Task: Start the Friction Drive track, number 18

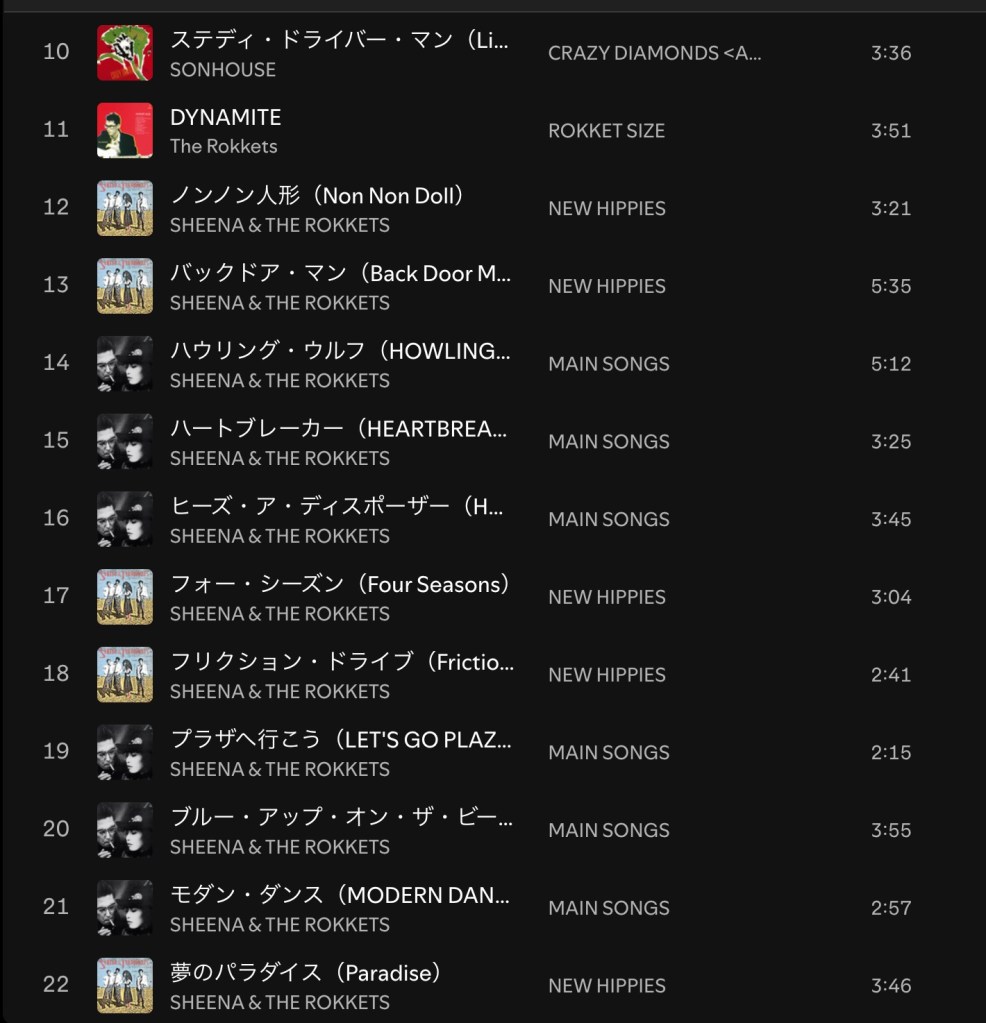Action: 342,662
